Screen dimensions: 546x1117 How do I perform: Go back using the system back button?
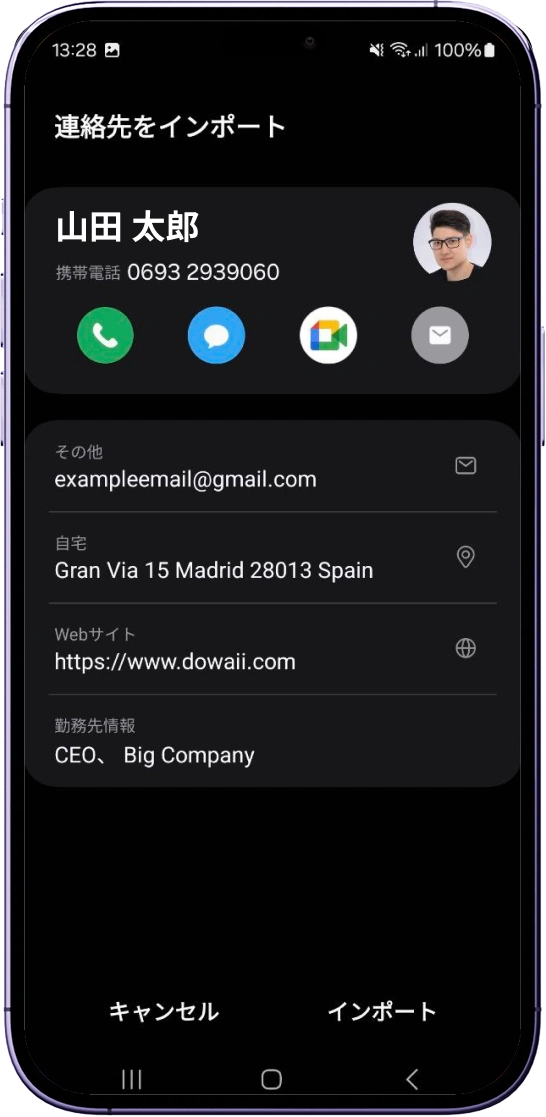pyautogui.click(x=412, y=1079)
